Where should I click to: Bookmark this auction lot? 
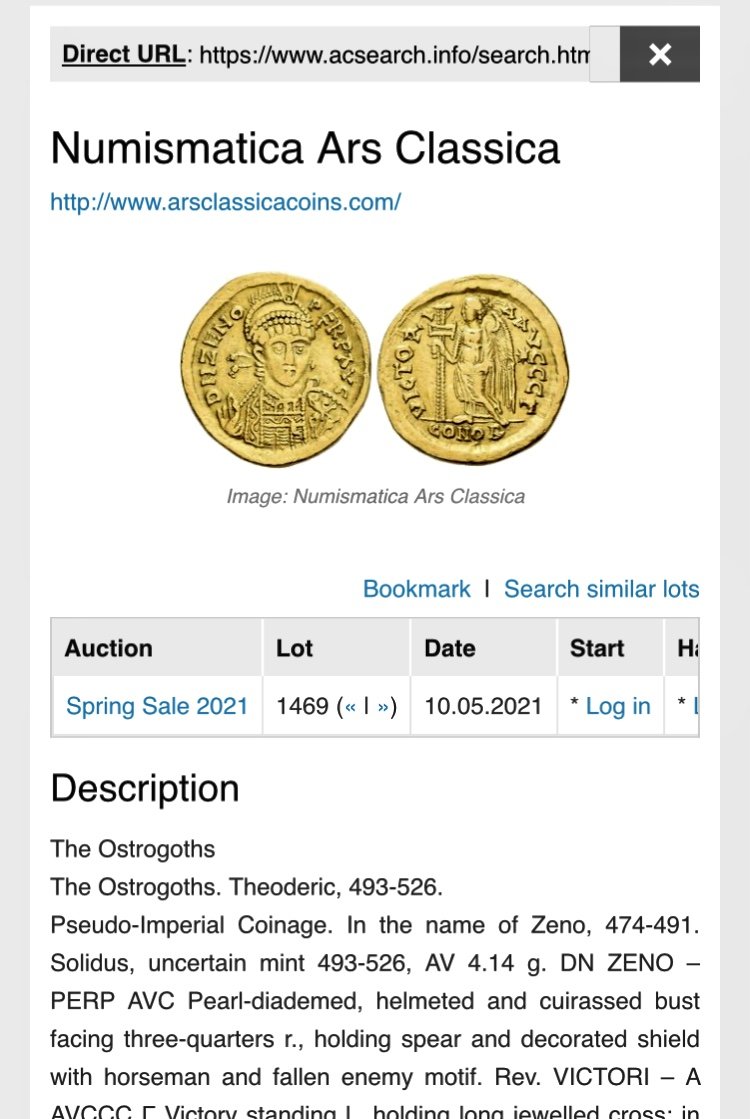point(416,589)
